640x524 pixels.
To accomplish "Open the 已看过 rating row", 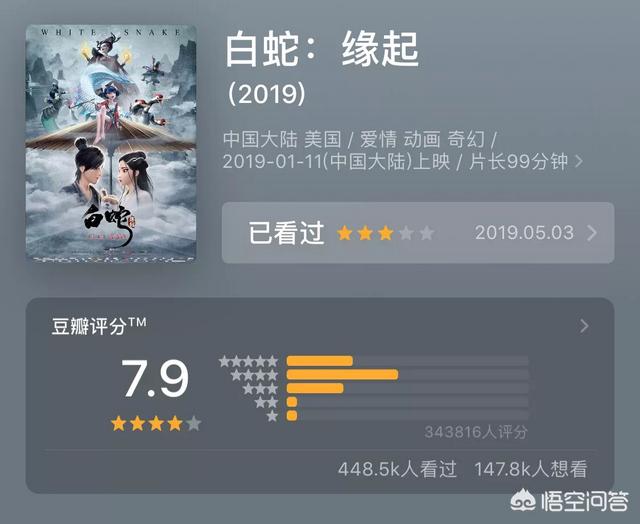I will click(417, 233).
